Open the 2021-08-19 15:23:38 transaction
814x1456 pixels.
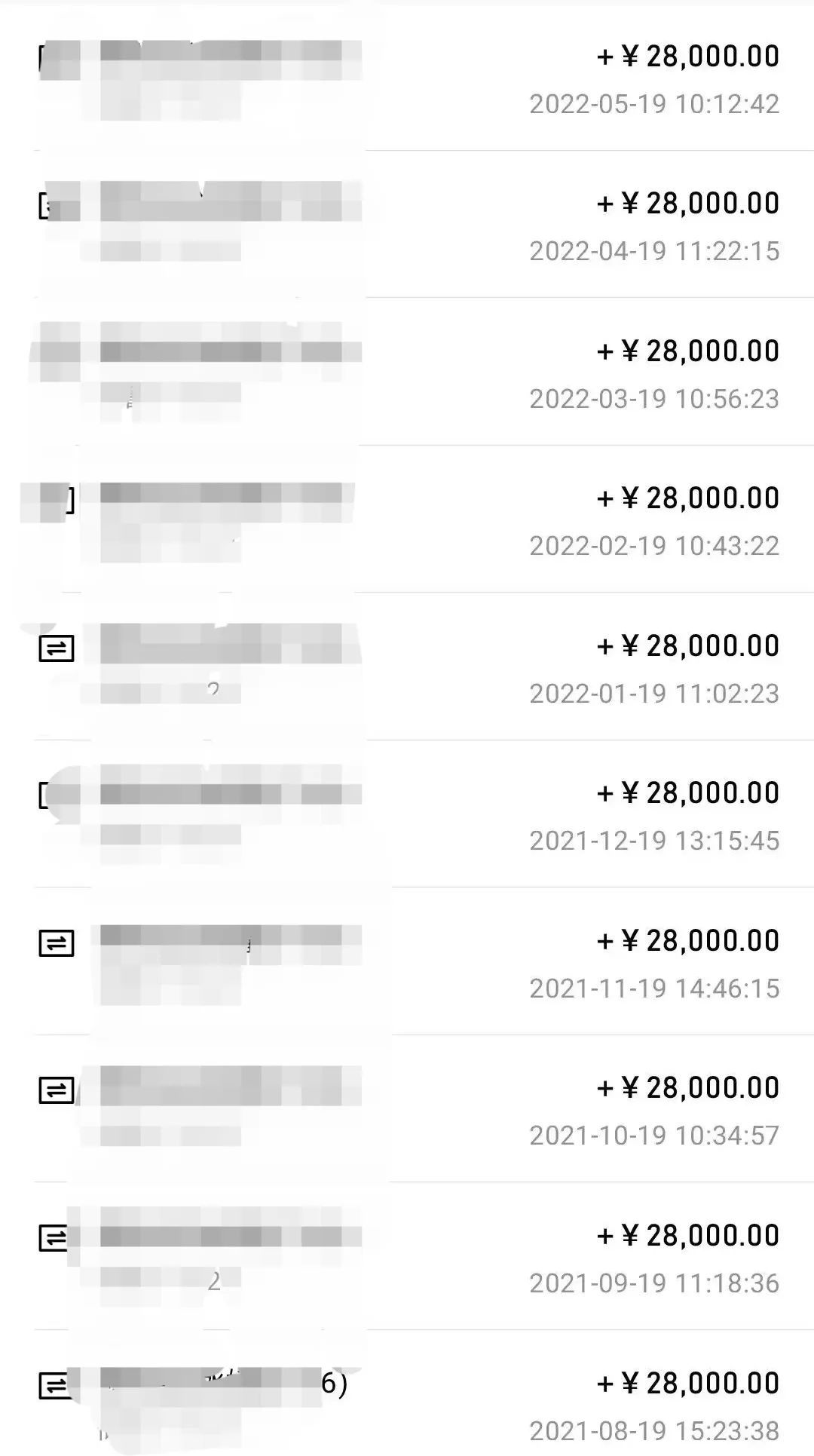tap(407, 1393)
